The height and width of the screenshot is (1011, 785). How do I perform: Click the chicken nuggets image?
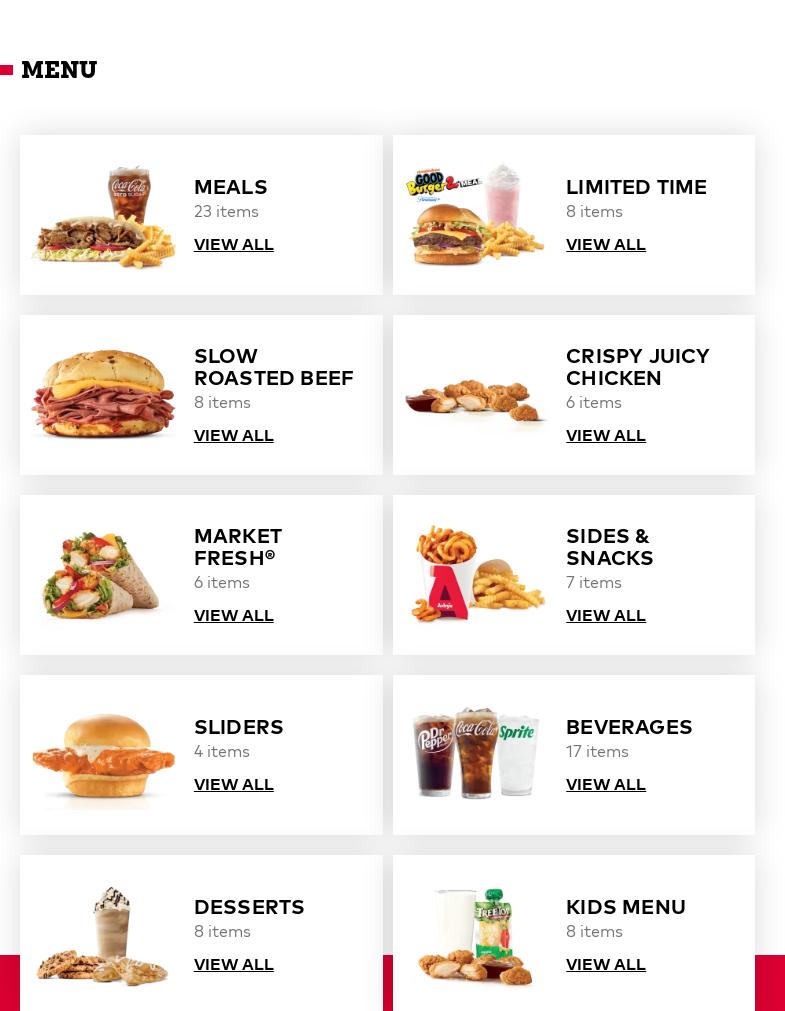[475, 395]
